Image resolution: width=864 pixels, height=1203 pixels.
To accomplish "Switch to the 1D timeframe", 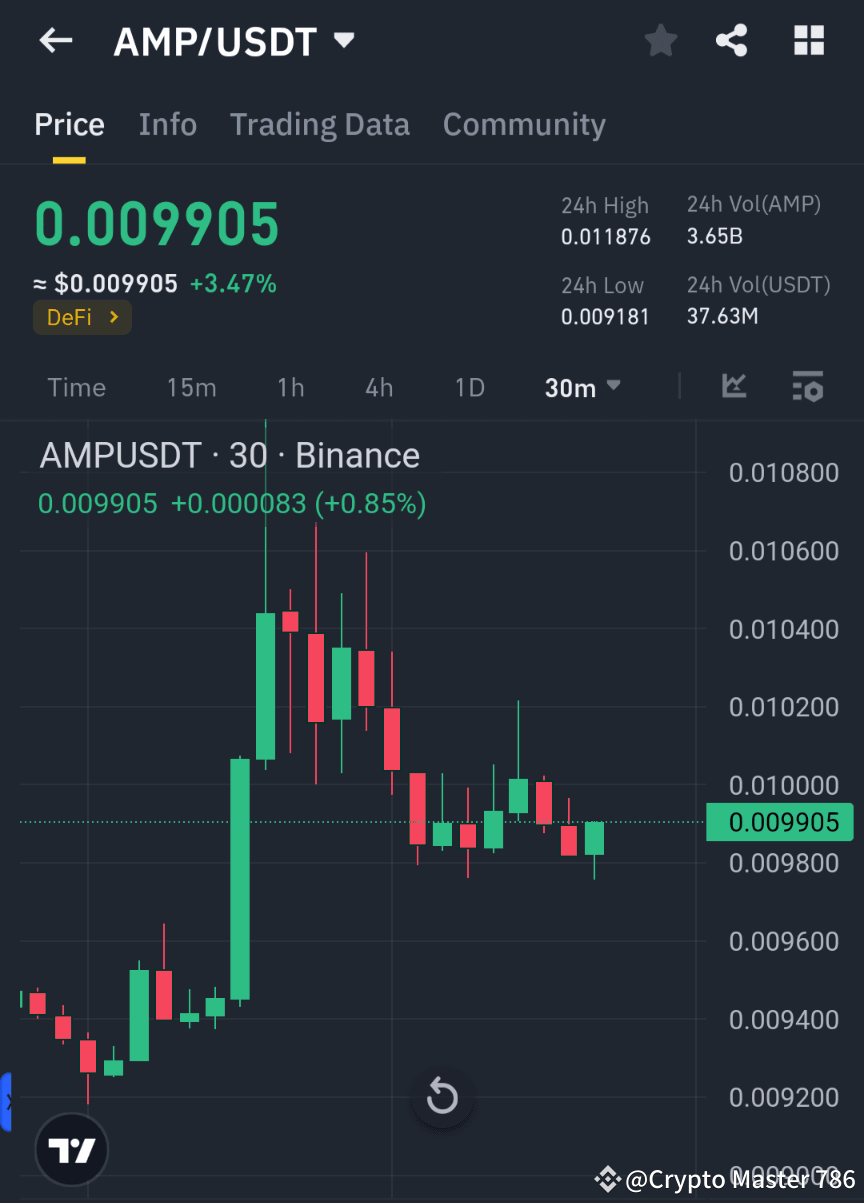I will click(x=469, y=388).
